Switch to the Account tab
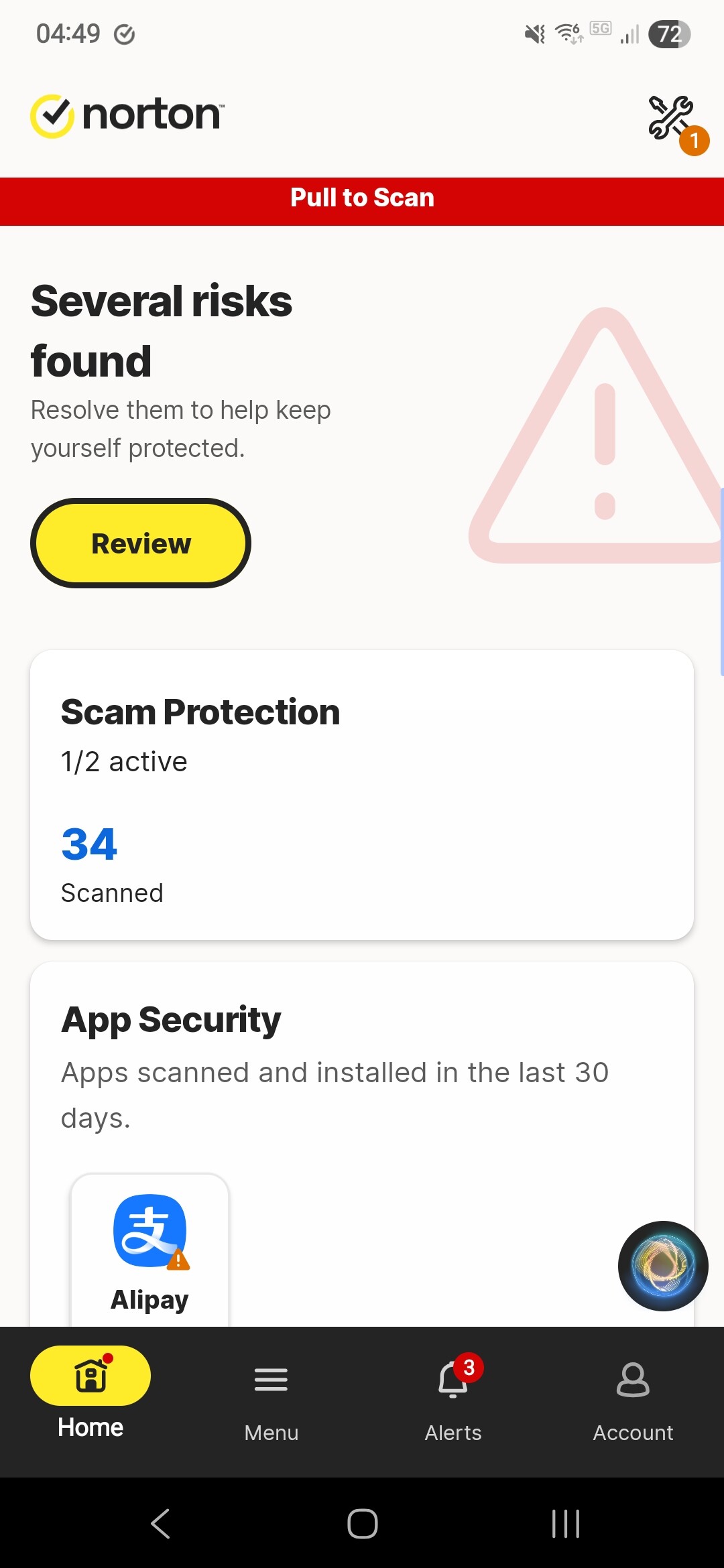The height and width of the screenshot is (1568, 724). point(633,1402)
